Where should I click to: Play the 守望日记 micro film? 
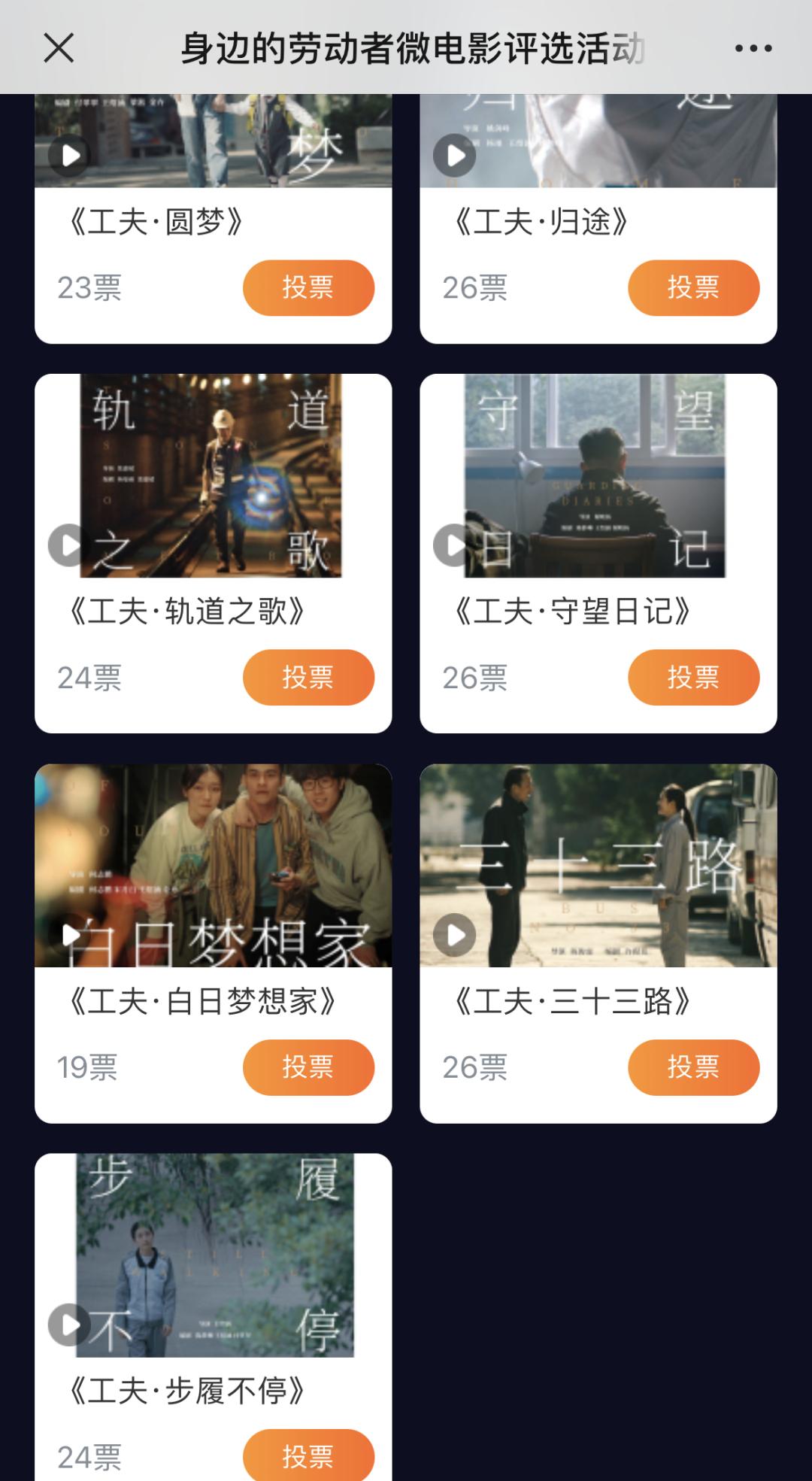click(455, 545)
